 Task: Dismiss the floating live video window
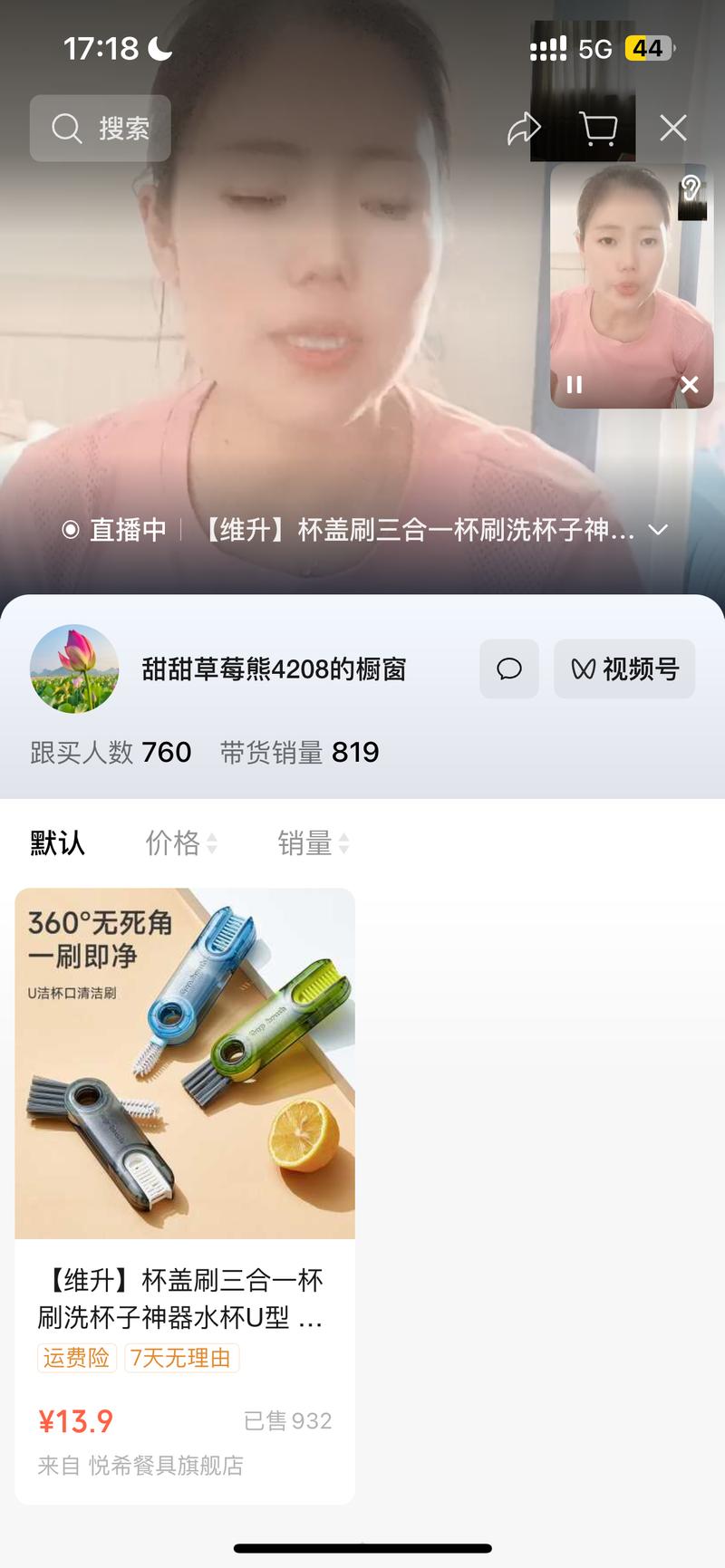coord(690,384)
